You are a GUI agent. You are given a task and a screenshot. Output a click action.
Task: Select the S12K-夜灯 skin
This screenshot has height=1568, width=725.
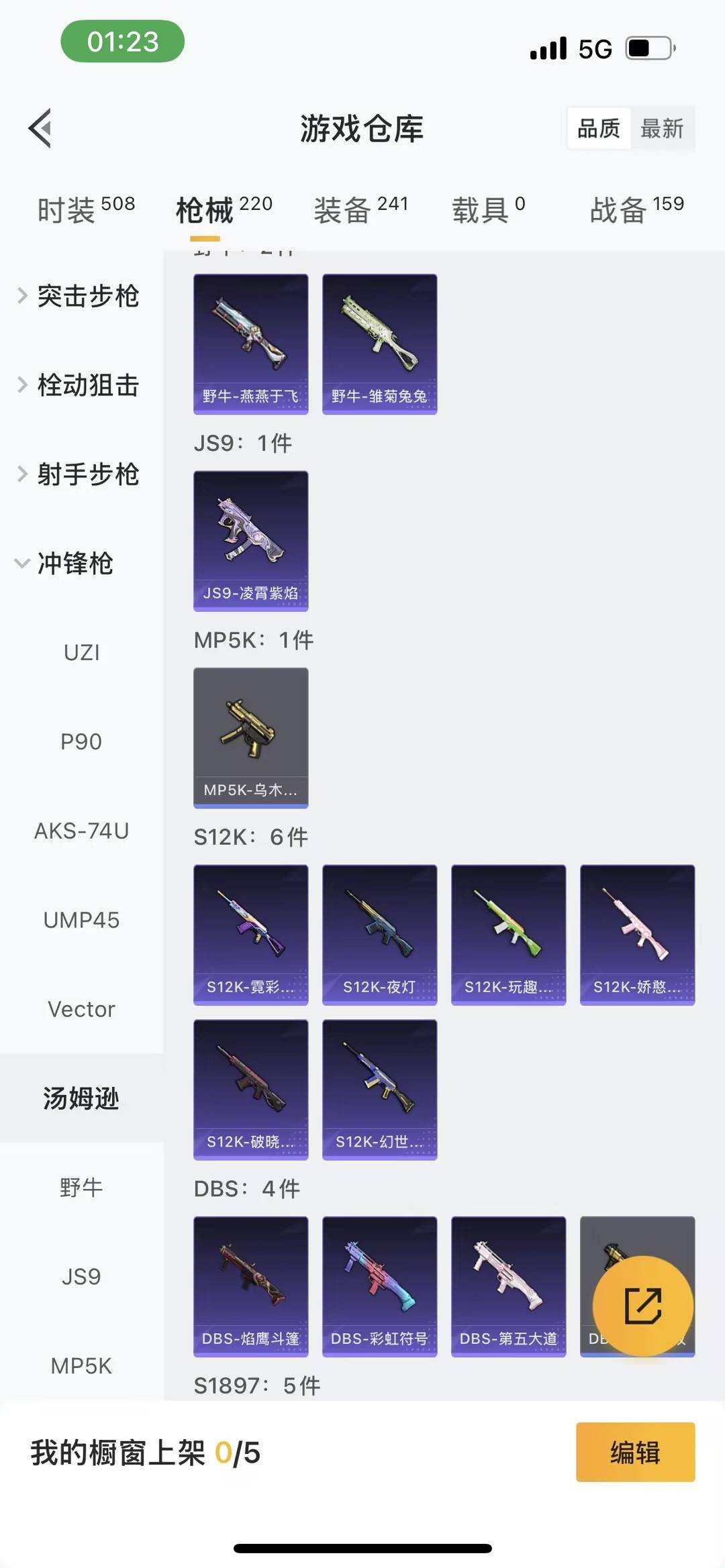pyautogui.click(x=379, y=934)
